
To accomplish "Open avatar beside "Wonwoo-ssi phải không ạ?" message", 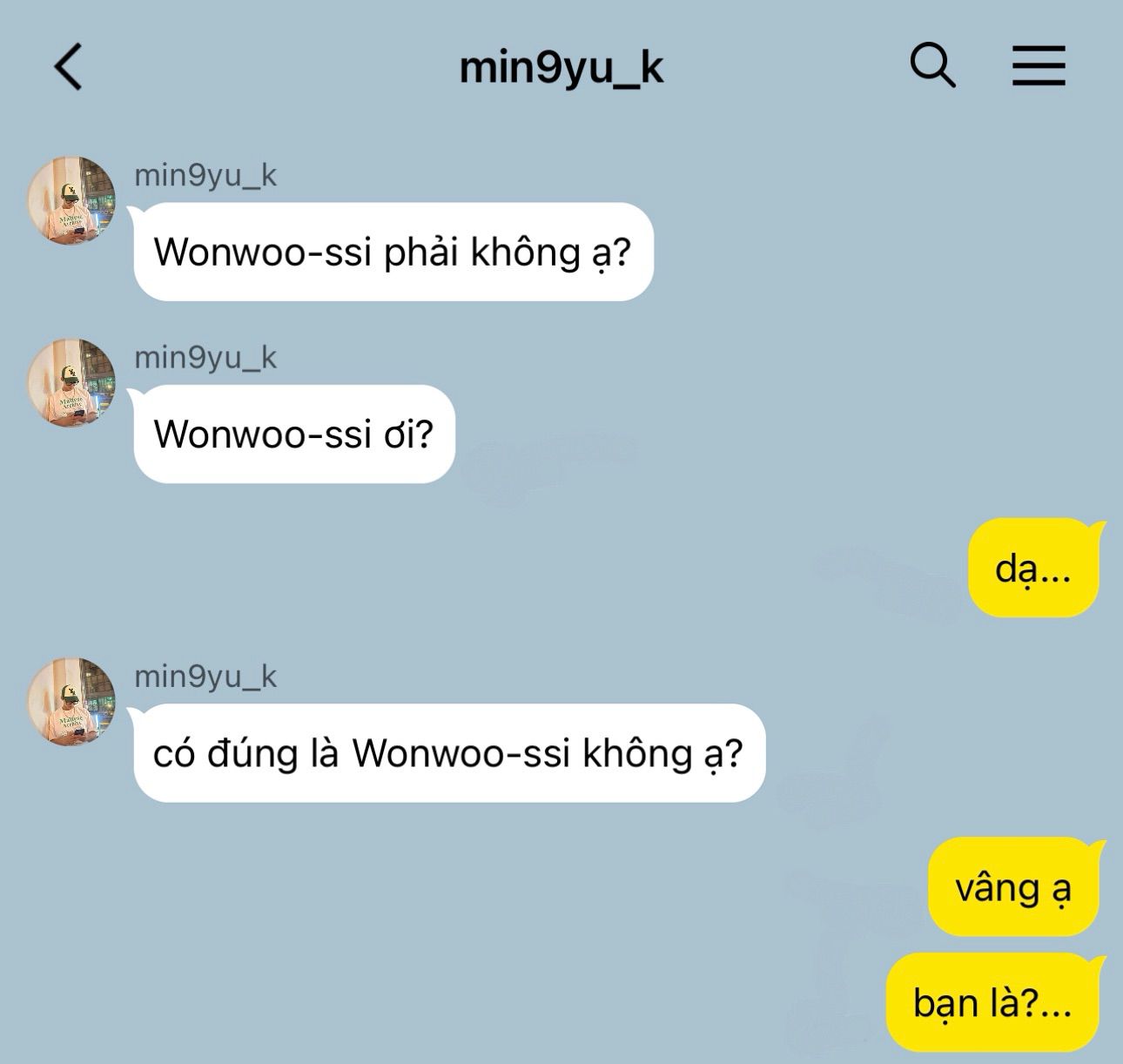I will click(71, 201).
